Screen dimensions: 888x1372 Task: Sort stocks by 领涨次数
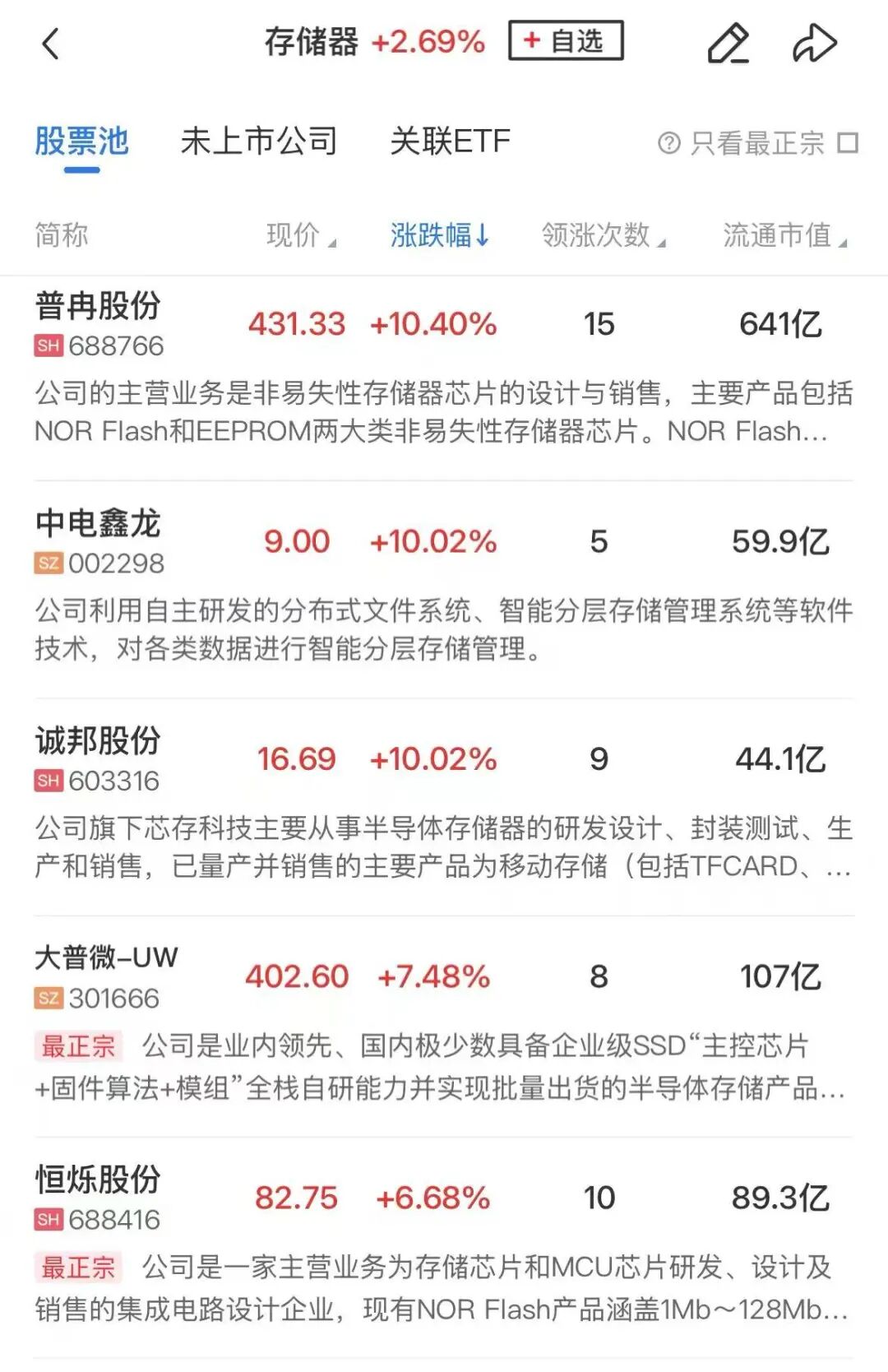[x=604, y=235]
